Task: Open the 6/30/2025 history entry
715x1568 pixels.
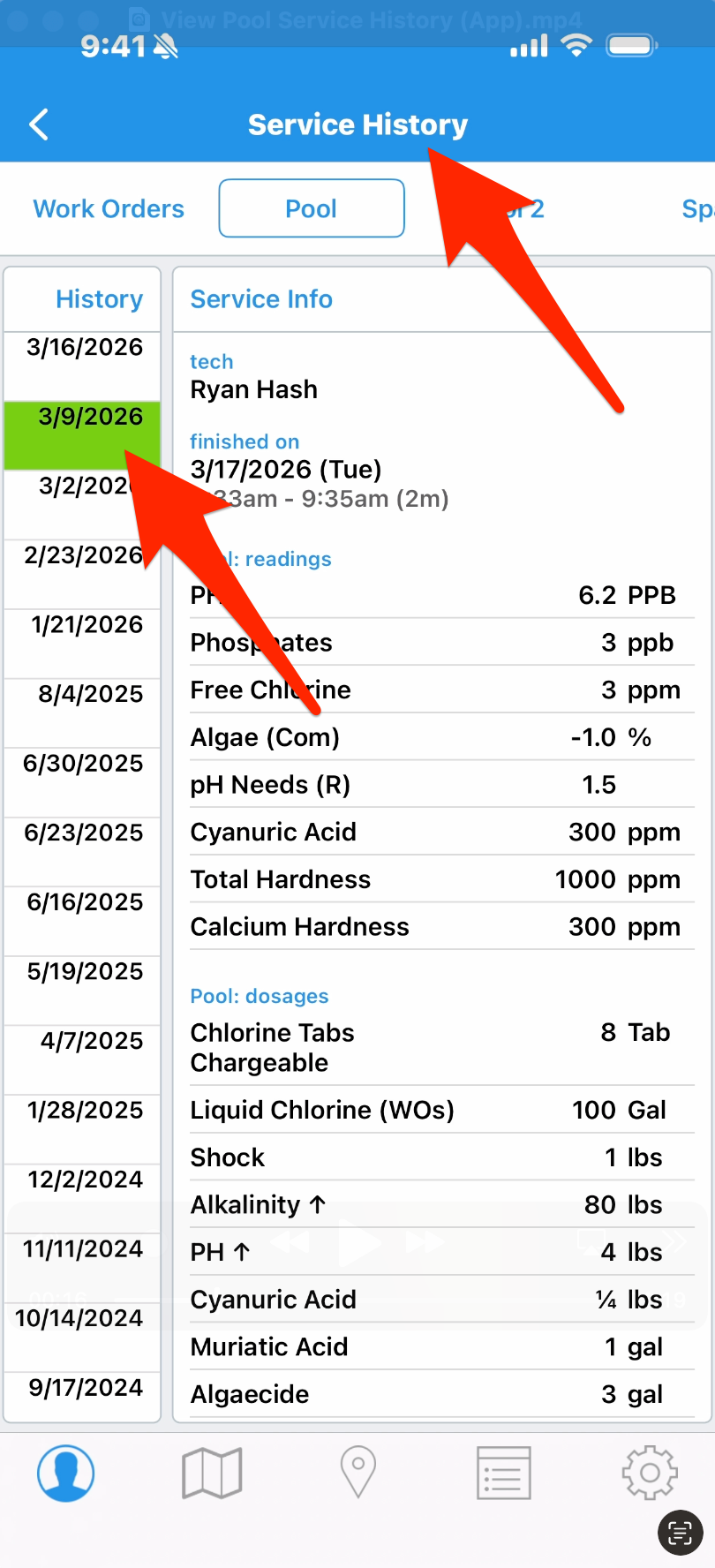Action: (x=83, y=764)
